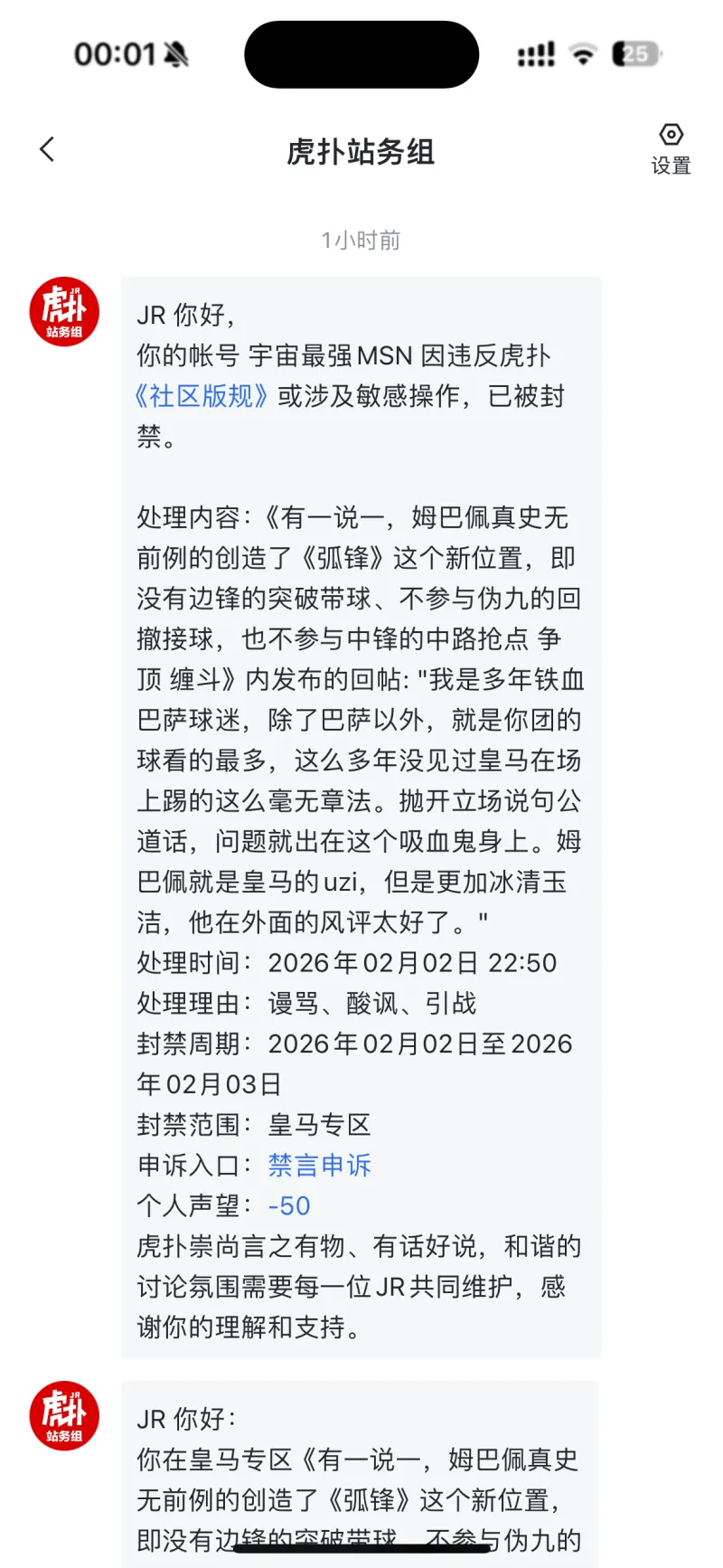This screenshot has height=1568, width=723.
Task: Tap the chat title 虎扑站务组
Action: [x=360, y=154]
